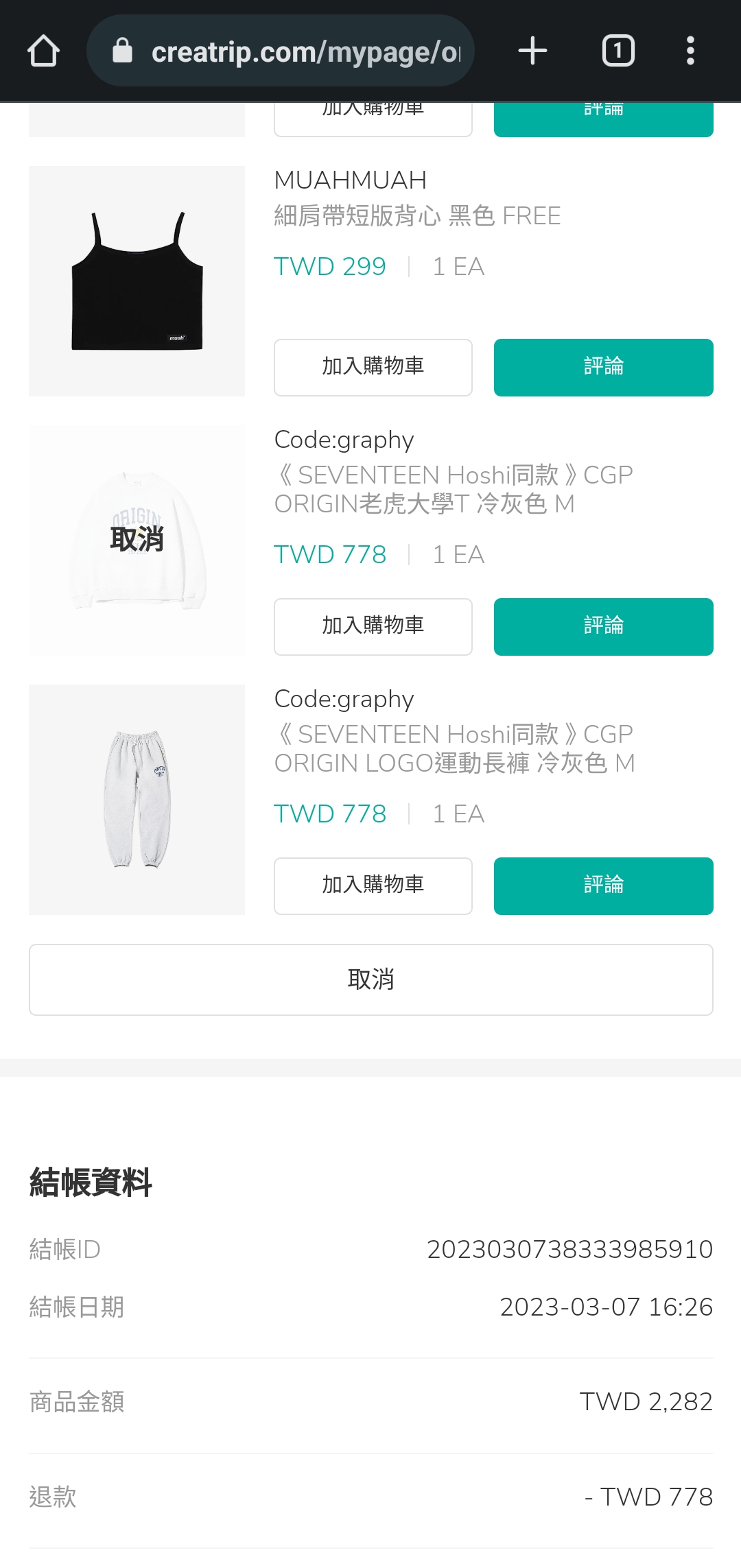The width and height of the screenshot is (741, 1568).
Task: Open the cancelled ORIGIN sweatshirt thumbnail
Action: [136, 538]
